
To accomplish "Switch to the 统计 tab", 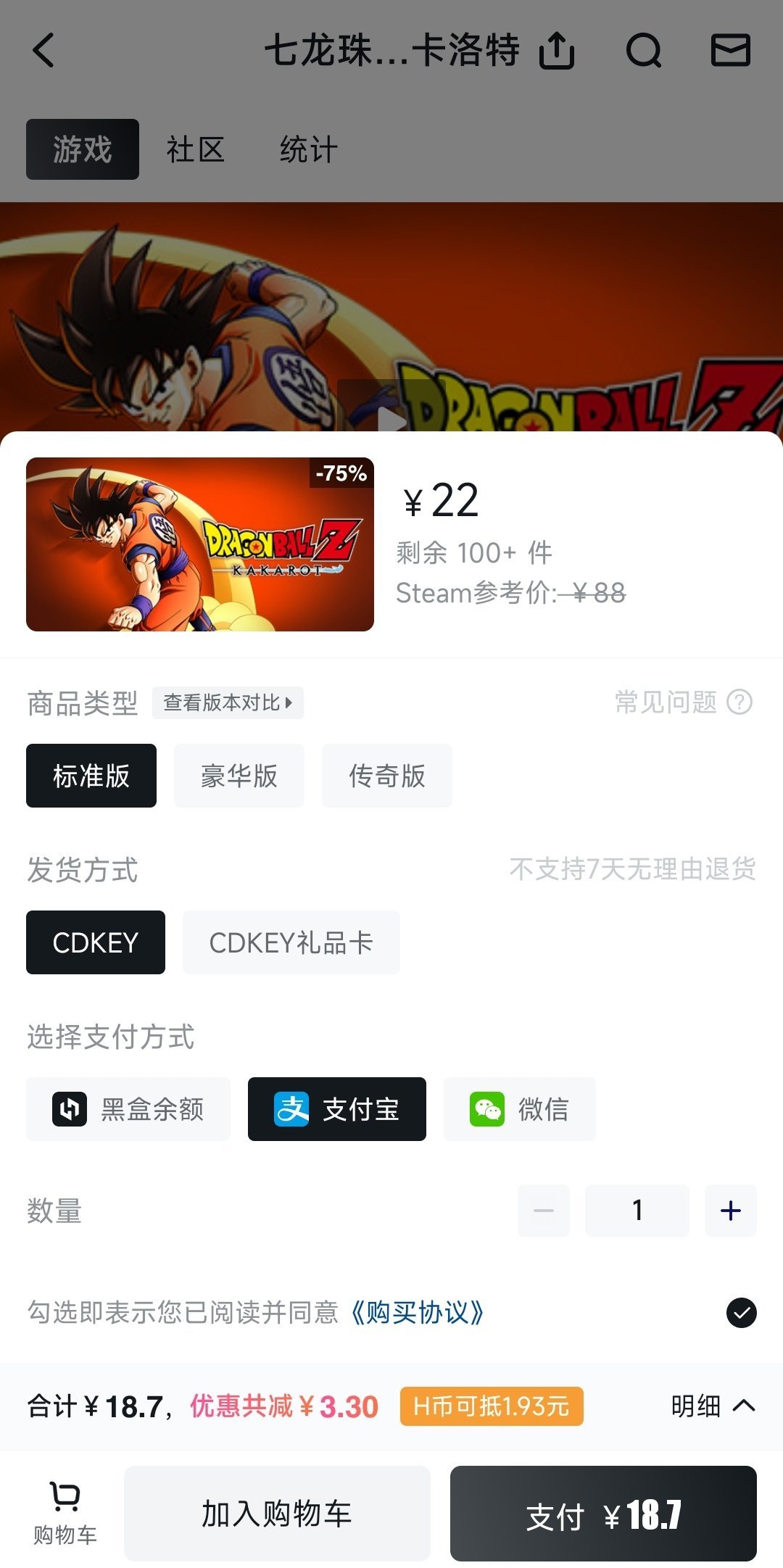I will (308, 150).
